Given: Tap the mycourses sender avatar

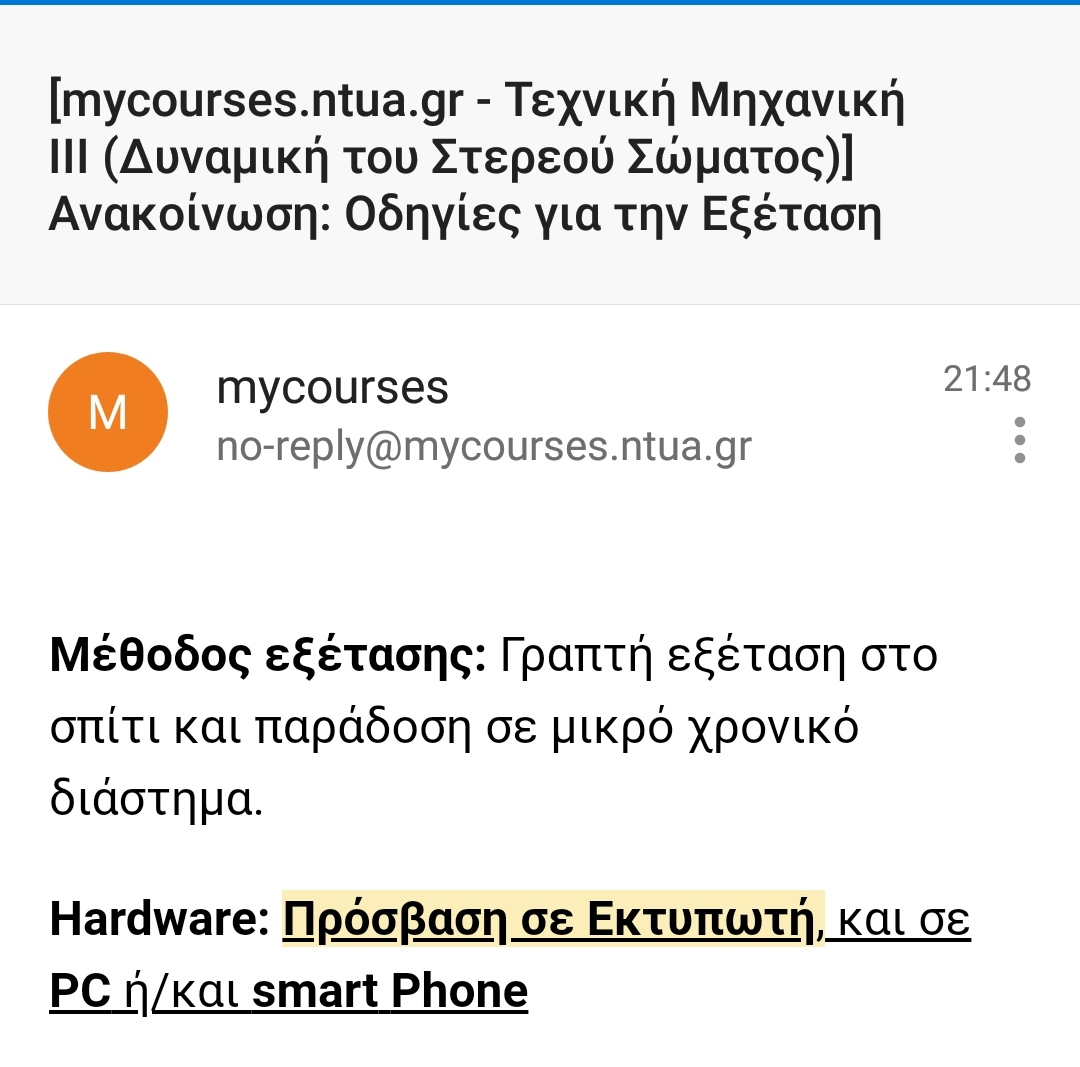Looking at the screenshot, I should 108,412.
